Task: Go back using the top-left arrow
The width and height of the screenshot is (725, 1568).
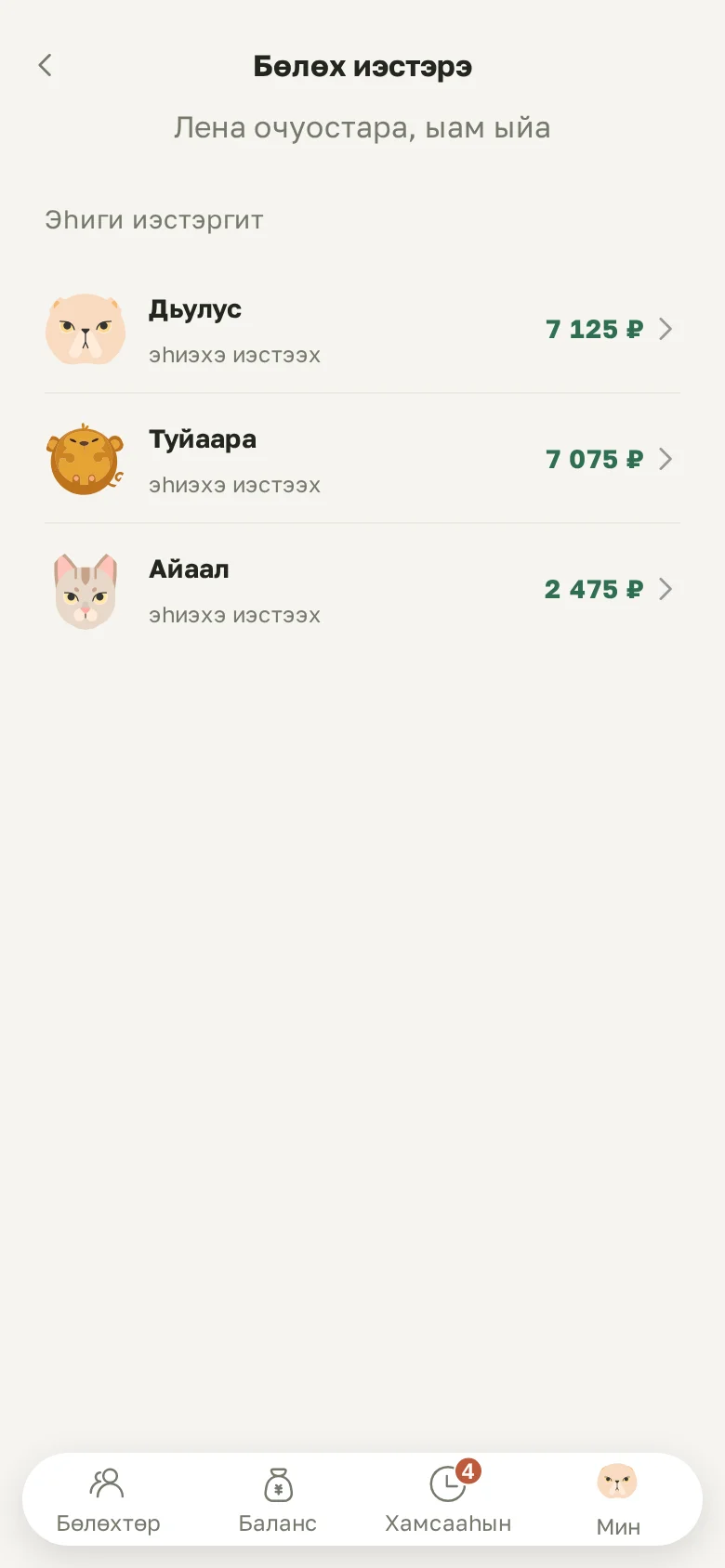Action: click(x=45, y=65)
